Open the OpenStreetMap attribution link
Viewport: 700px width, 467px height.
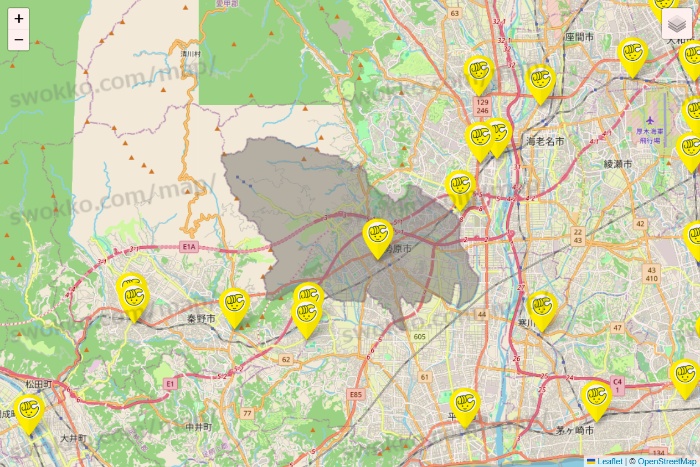(x=664, y=461)
